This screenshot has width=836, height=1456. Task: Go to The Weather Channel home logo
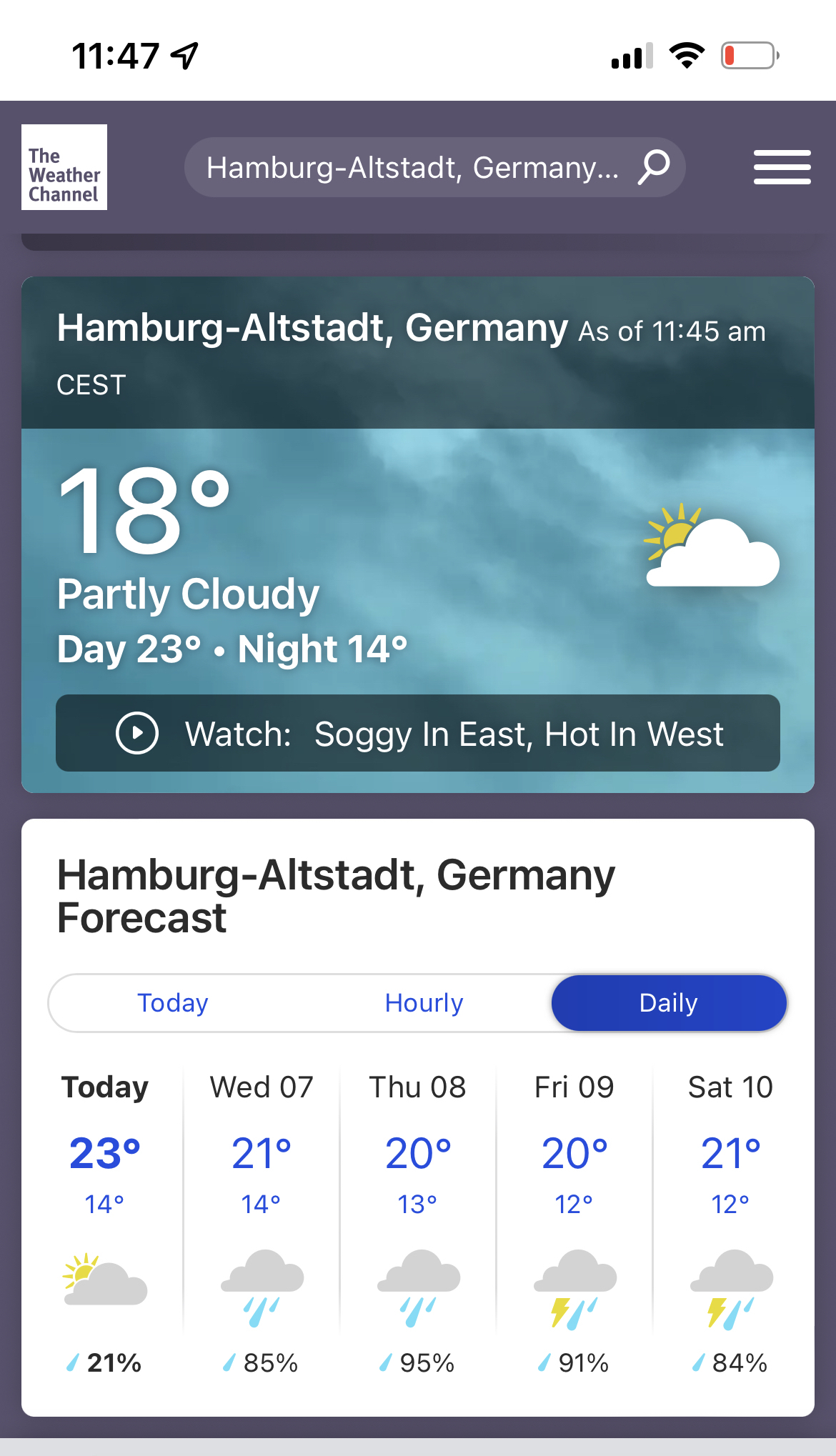pyautogui.click(x=64, y=167)
